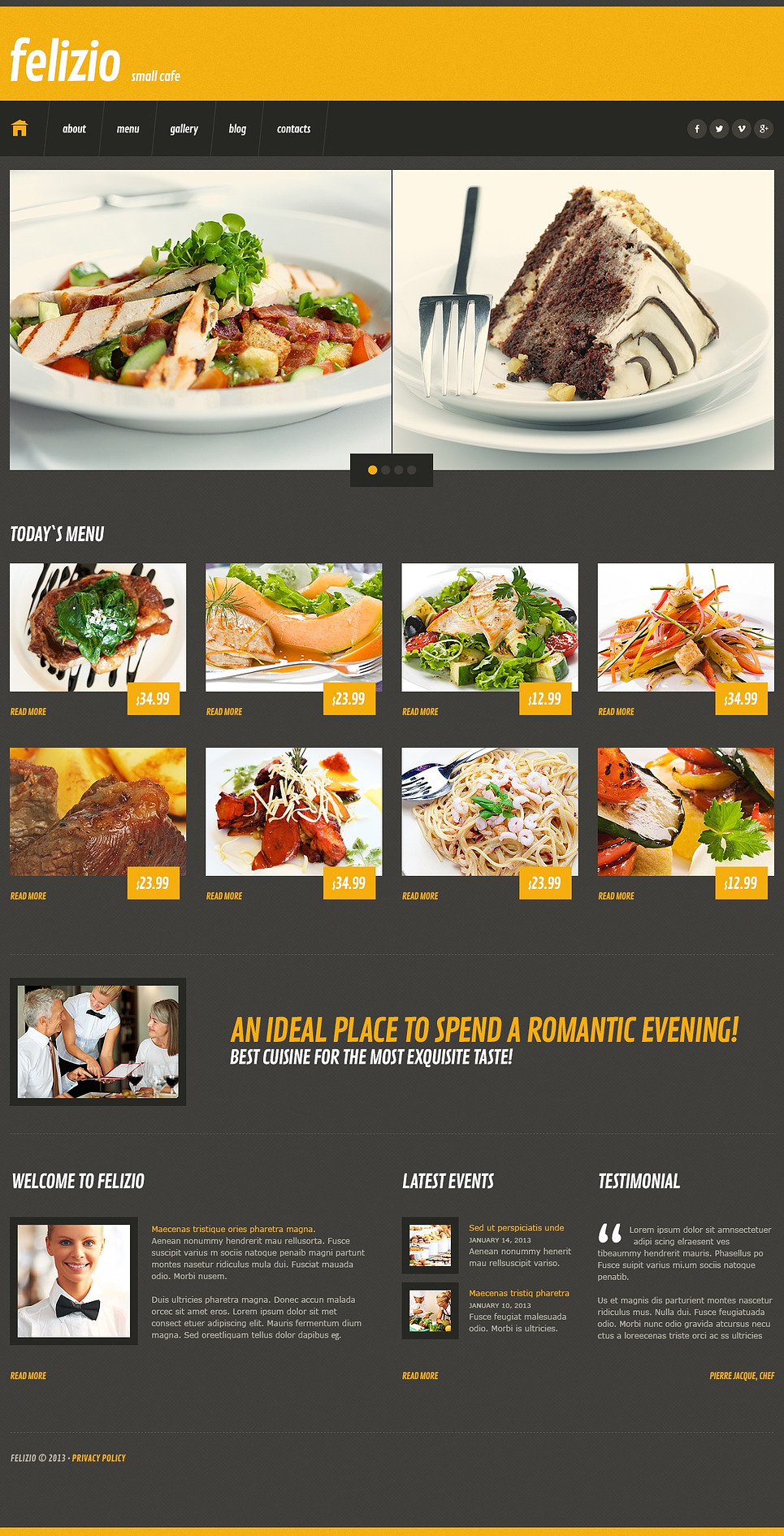This screenshot has width=784, height=1536.
Task: Open the Twitter social icon
Action: [719, 128]
